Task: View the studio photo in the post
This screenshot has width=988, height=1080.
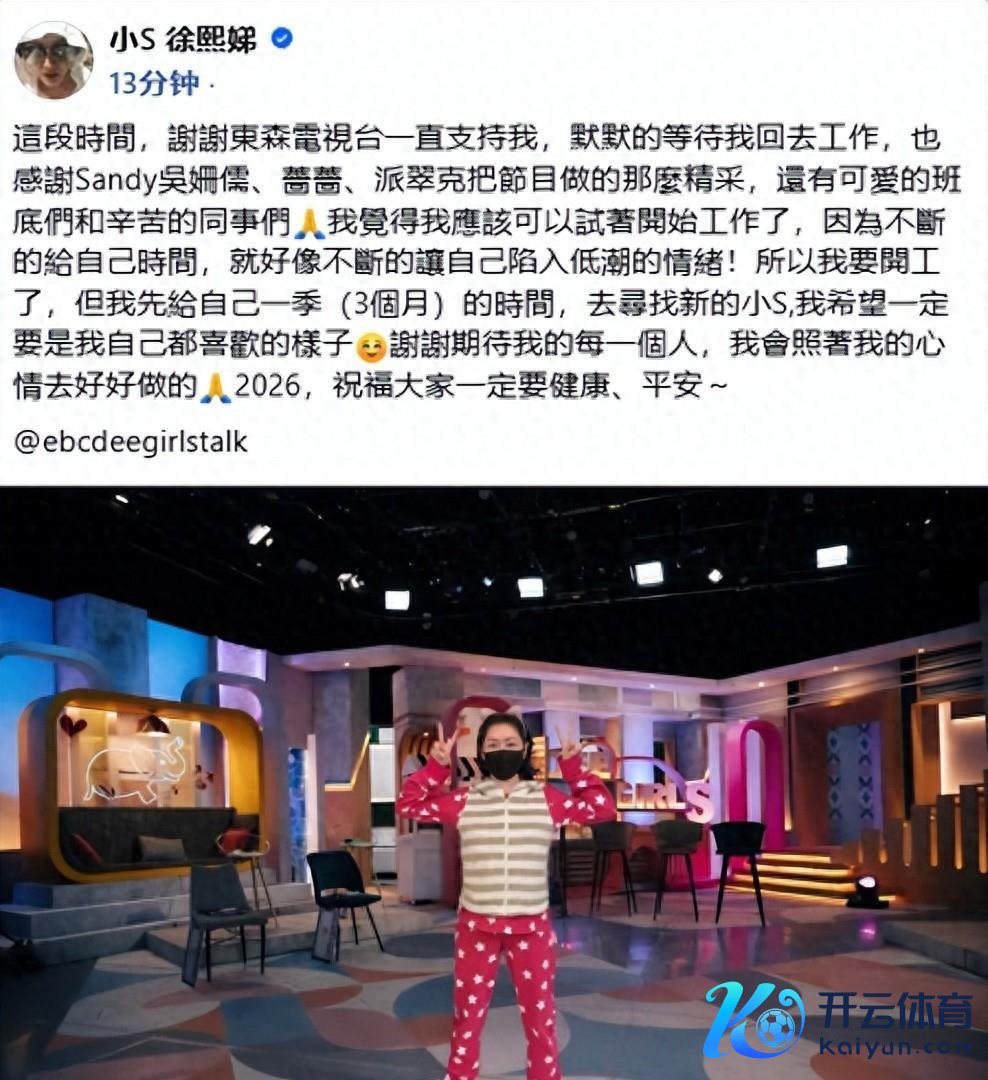Action: pos(493,780)
